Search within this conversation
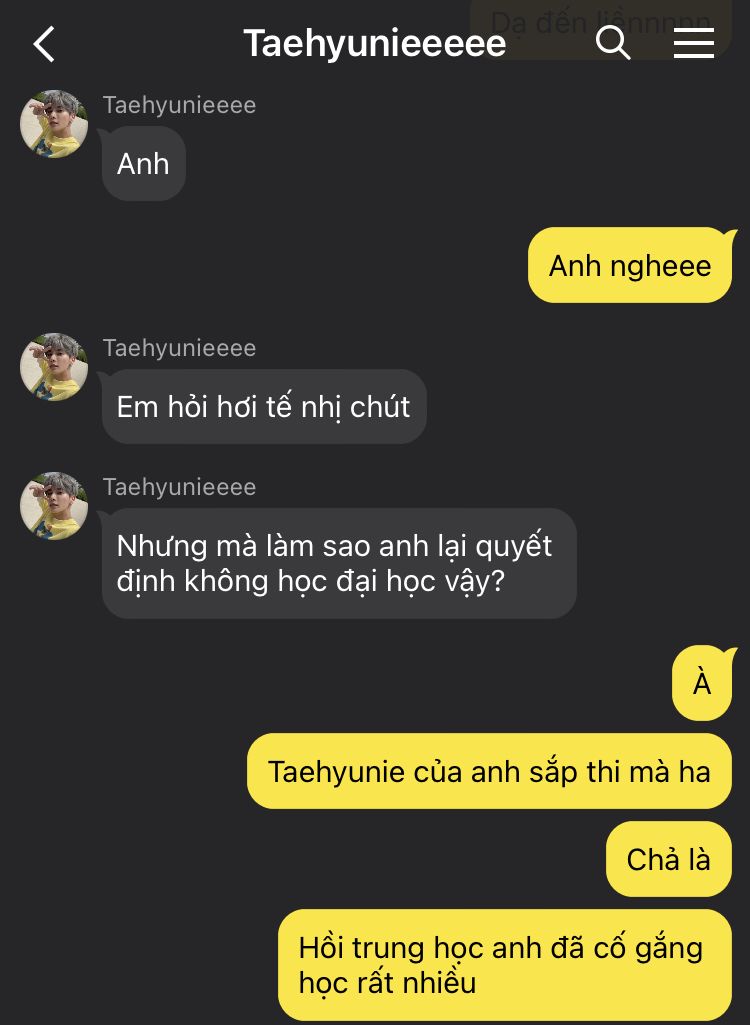The height and width of the screenshot is (1025, 750). [612, 43]
